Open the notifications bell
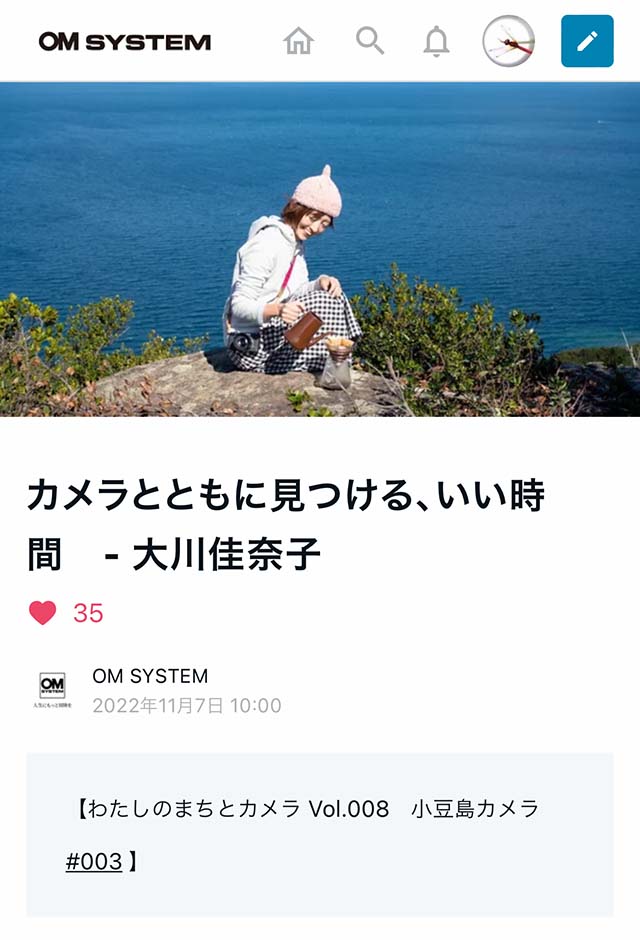 click(436, 42)
